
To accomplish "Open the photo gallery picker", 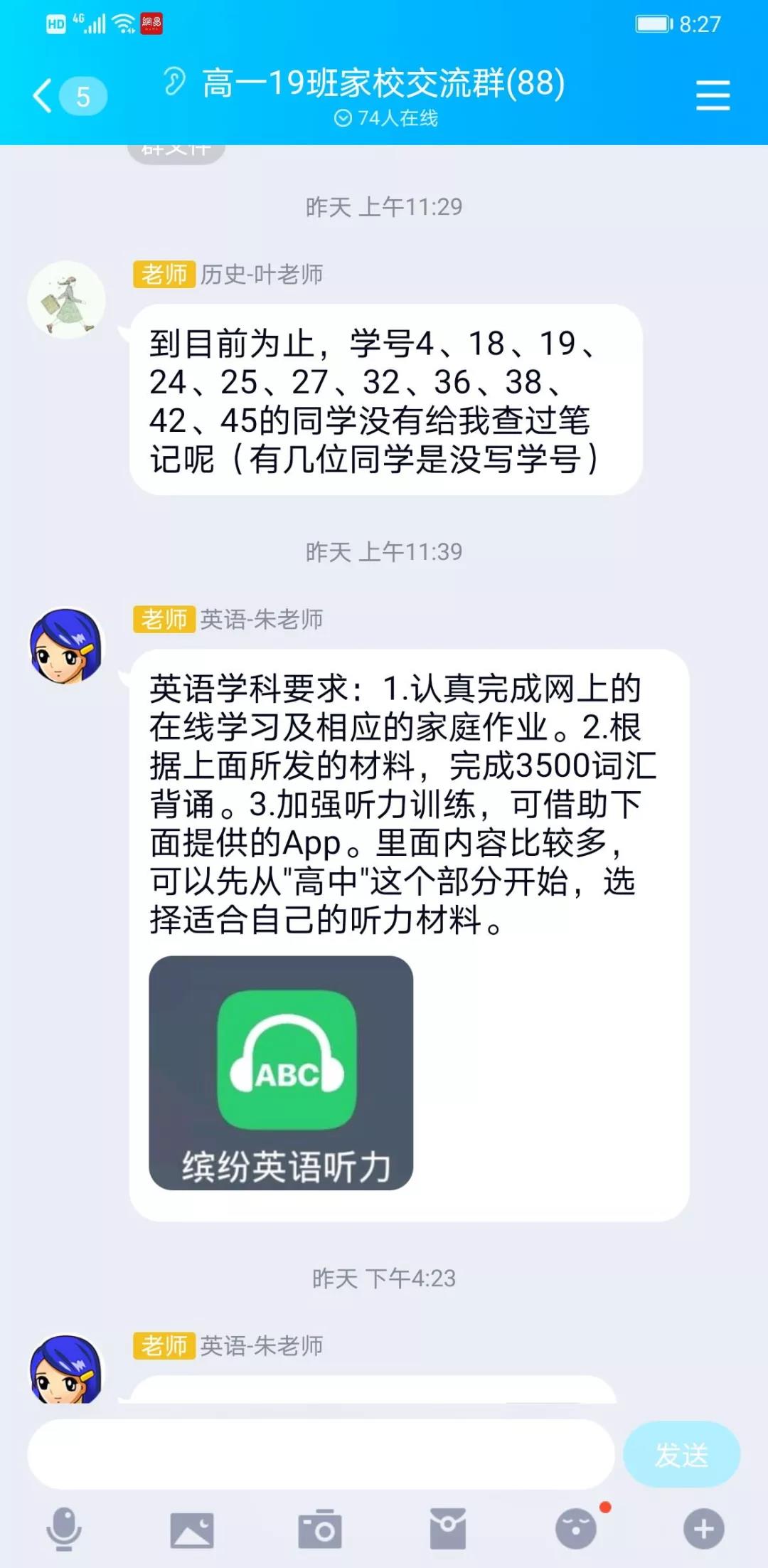I will click(x=191, y=1530).
